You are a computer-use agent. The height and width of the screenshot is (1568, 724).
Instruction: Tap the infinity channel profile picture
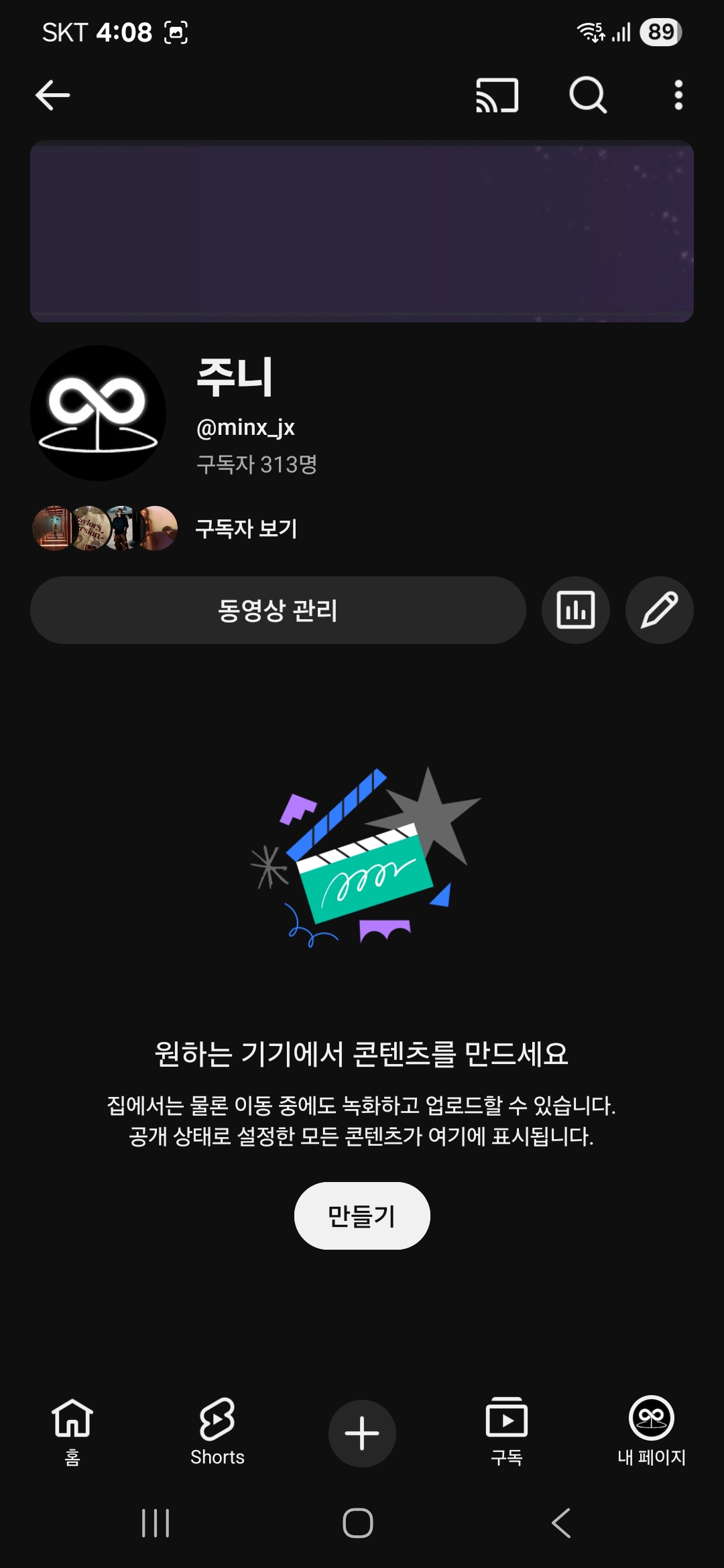coord(98,413)
